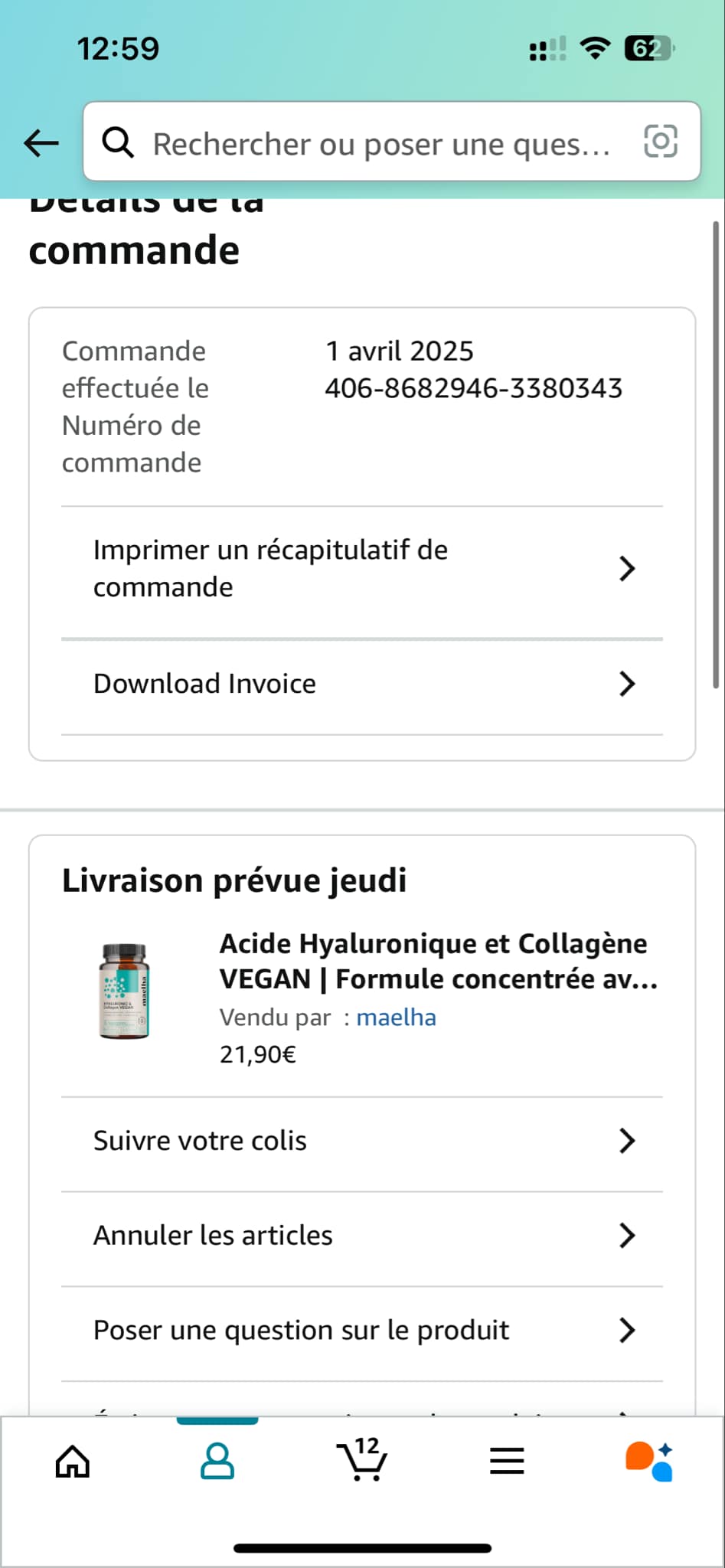Open the Acide Hyaluronique product image
This screenshot has width=725, height=1568.
pyautogui.click(x=124, y=991)
